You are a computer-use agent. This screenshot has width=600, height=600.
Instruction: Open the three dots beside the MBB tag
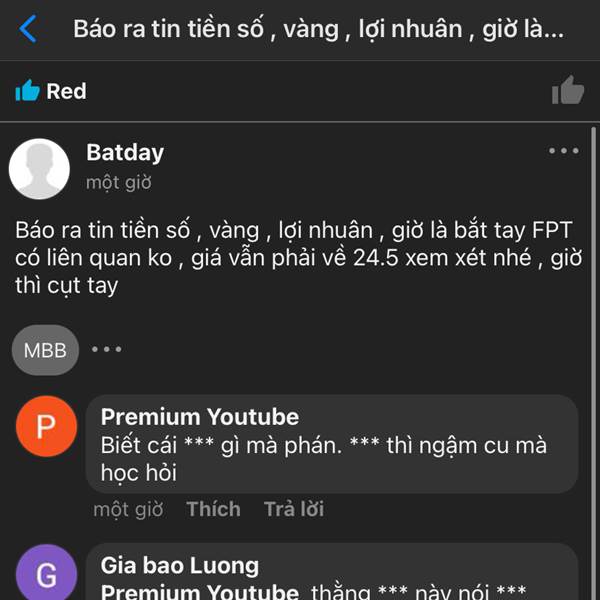coord(107,349)
